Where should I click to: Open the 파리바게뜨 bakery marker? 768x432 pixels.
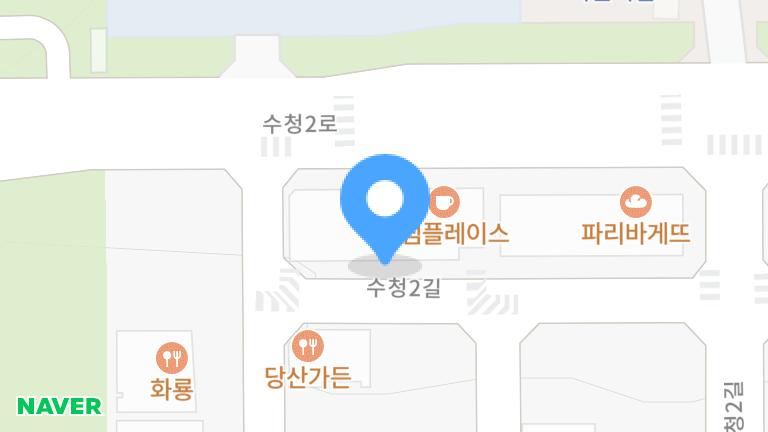(x=635, y=203)
